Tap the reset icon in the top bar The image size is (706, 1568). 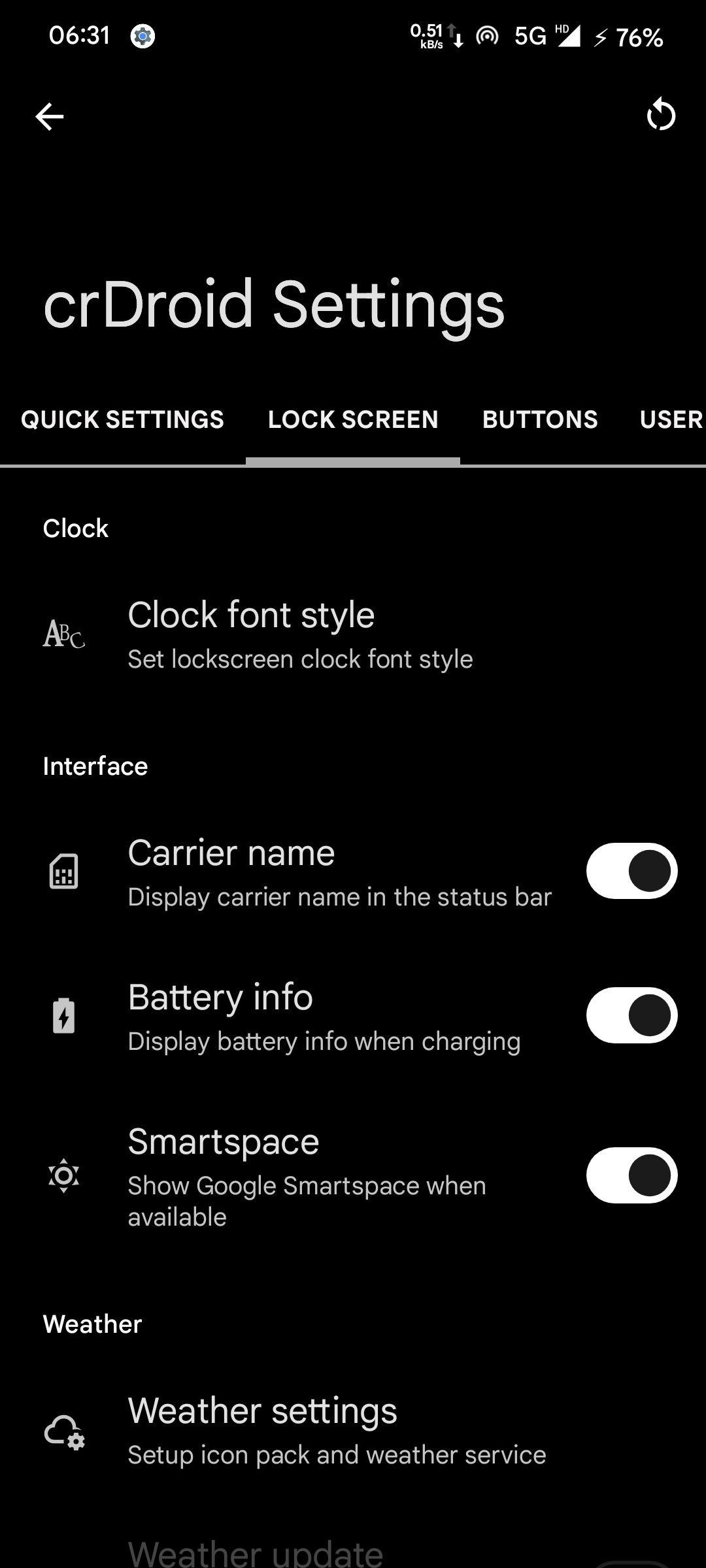pos(661,115)
